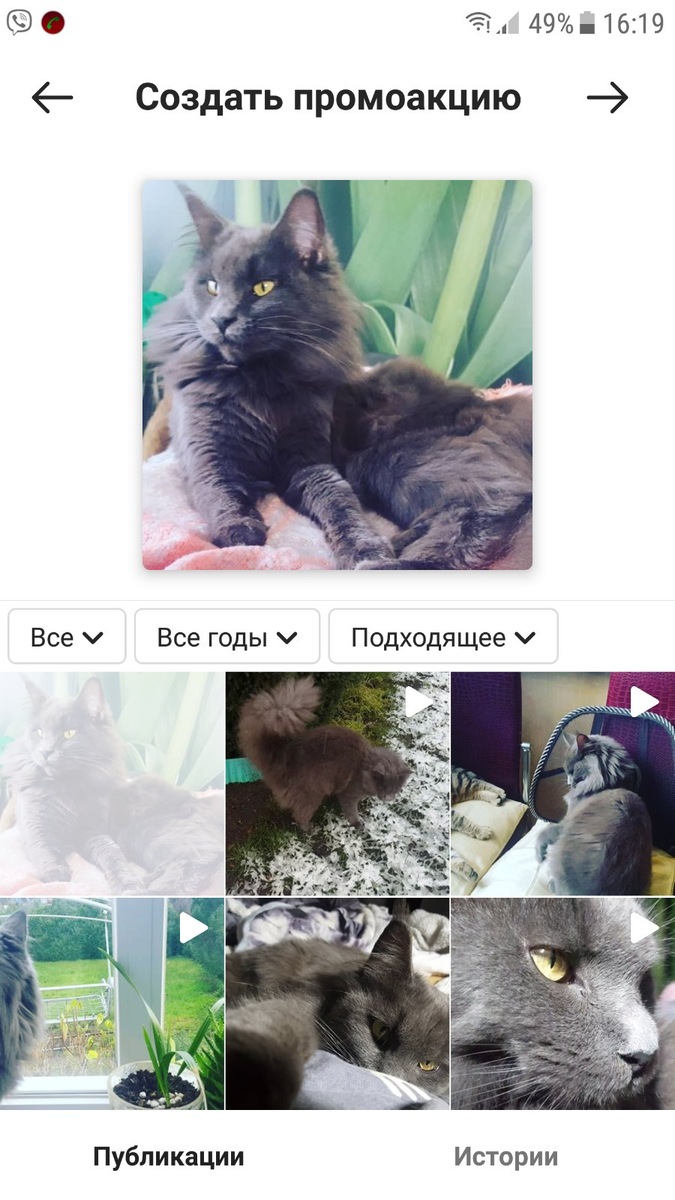Switch to the 'Публикации' tab

click(x=168, y=1157)
